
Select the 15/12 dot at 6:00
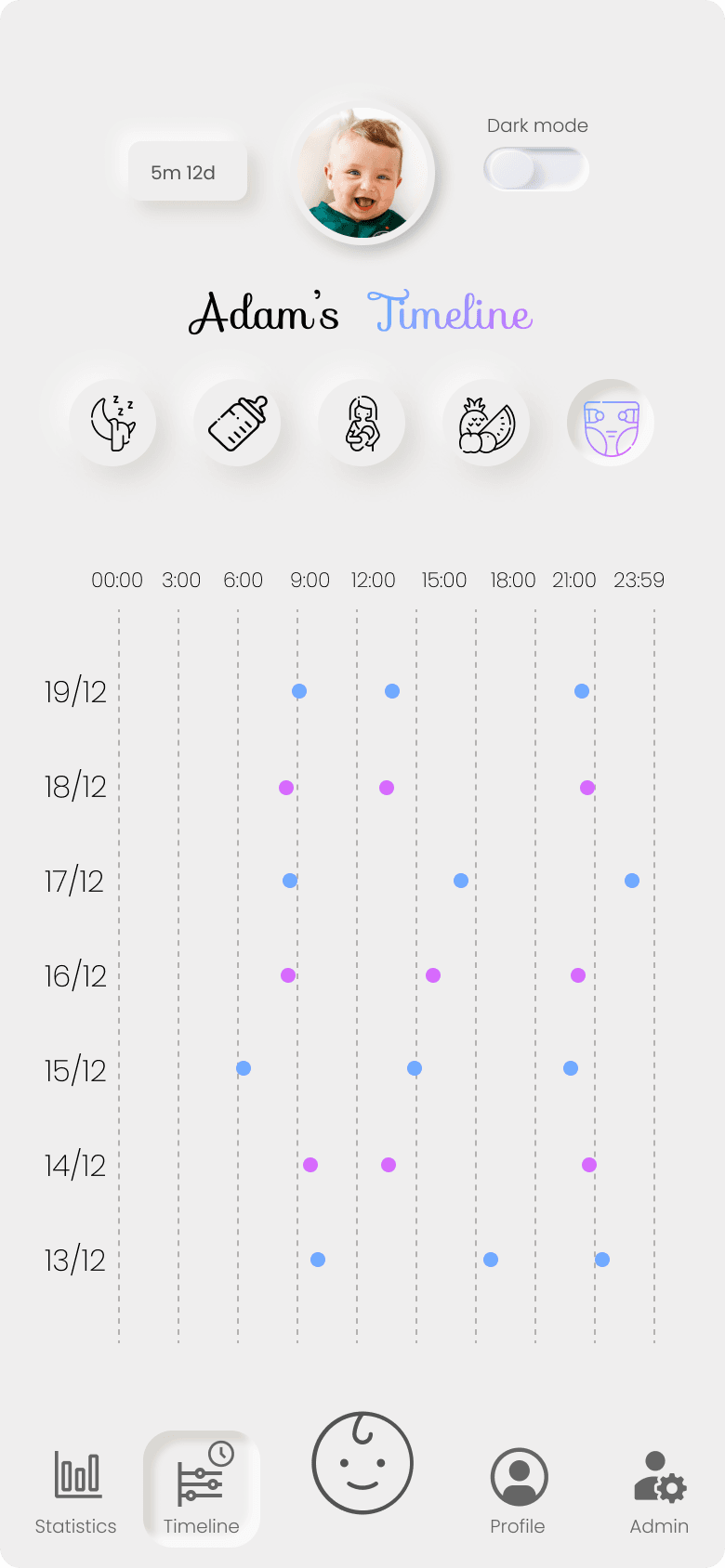(x=244, y=1068)
